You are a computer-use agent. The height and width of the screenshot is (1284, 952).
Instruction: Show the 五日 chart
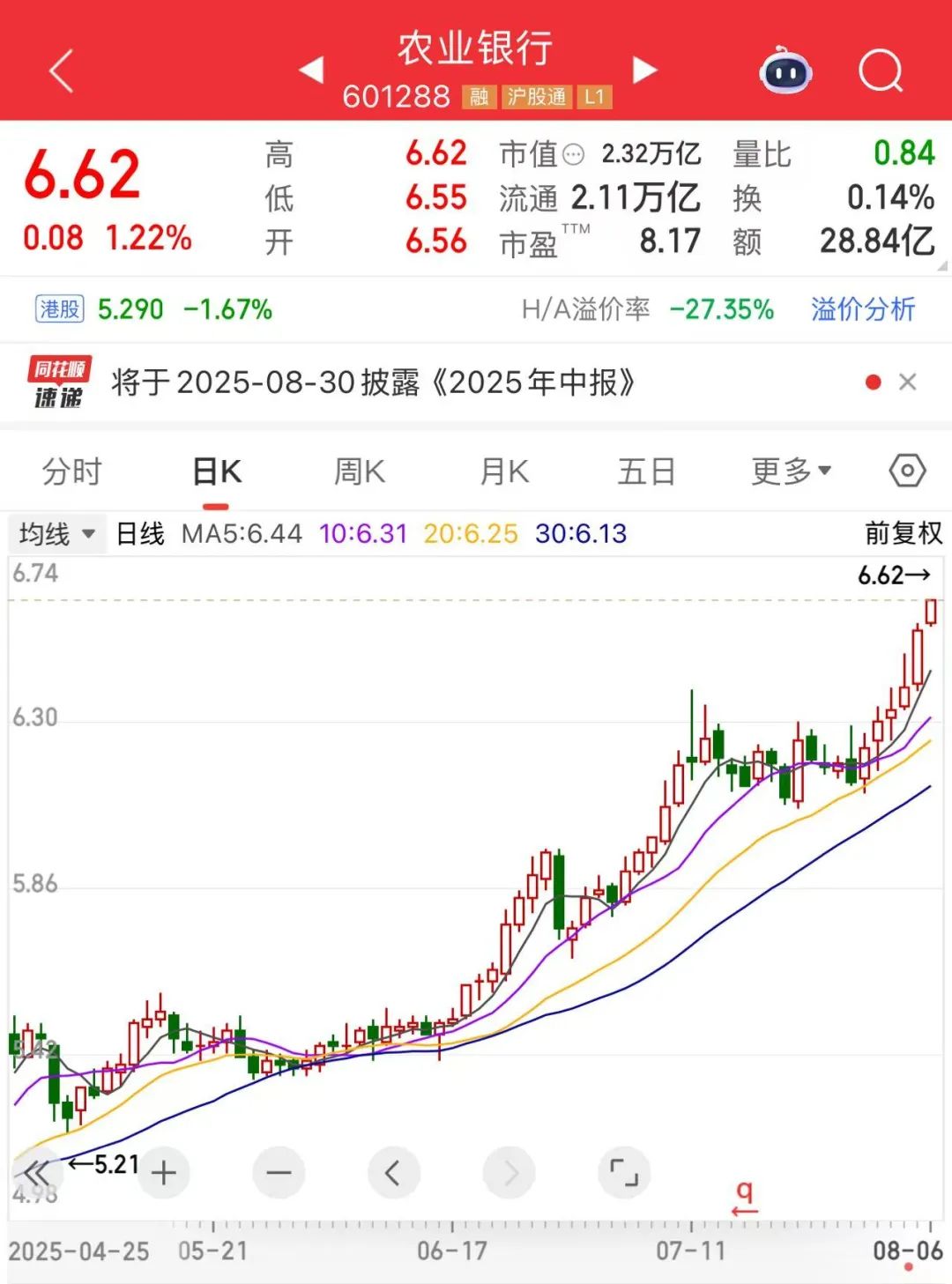tap(646, 471)
